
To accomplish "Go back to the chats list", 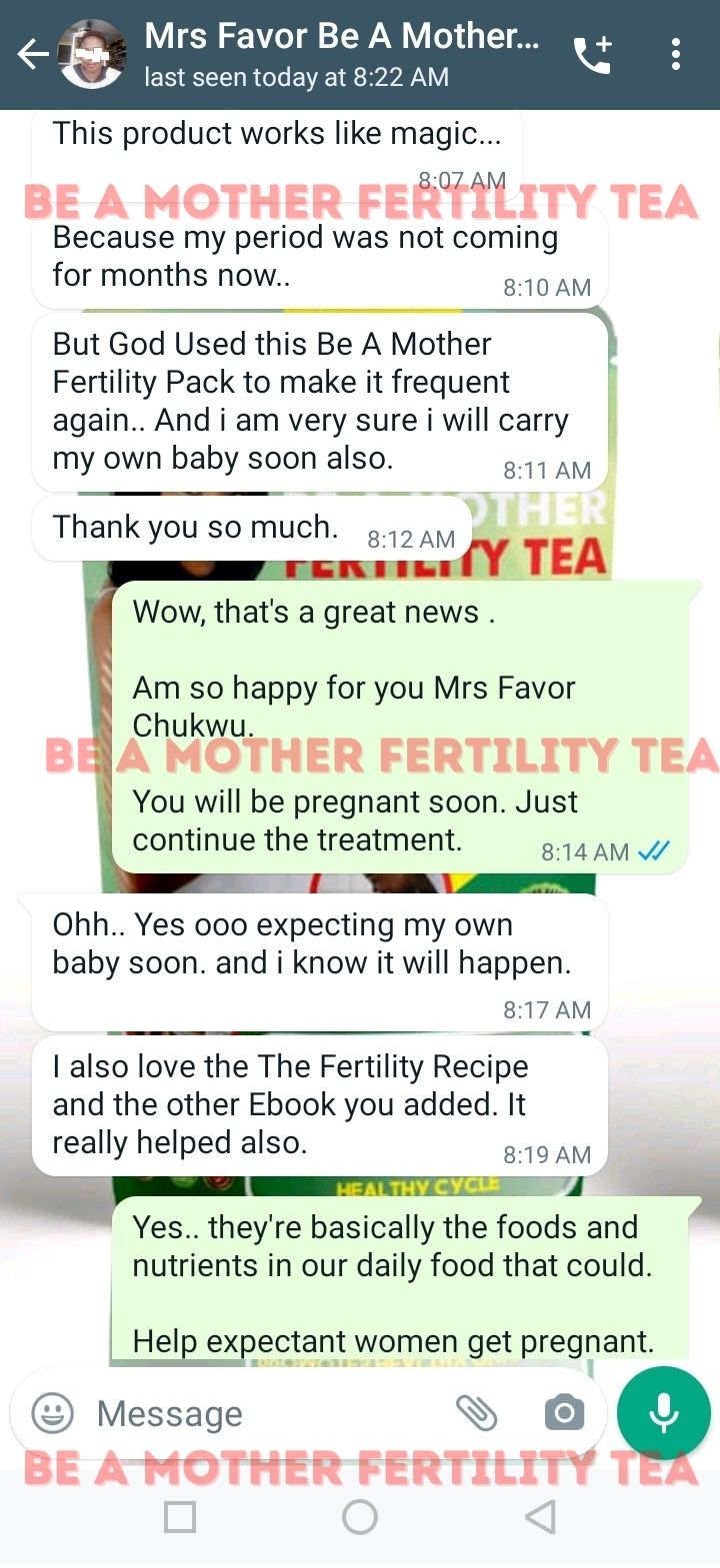I will pos(33,54).
